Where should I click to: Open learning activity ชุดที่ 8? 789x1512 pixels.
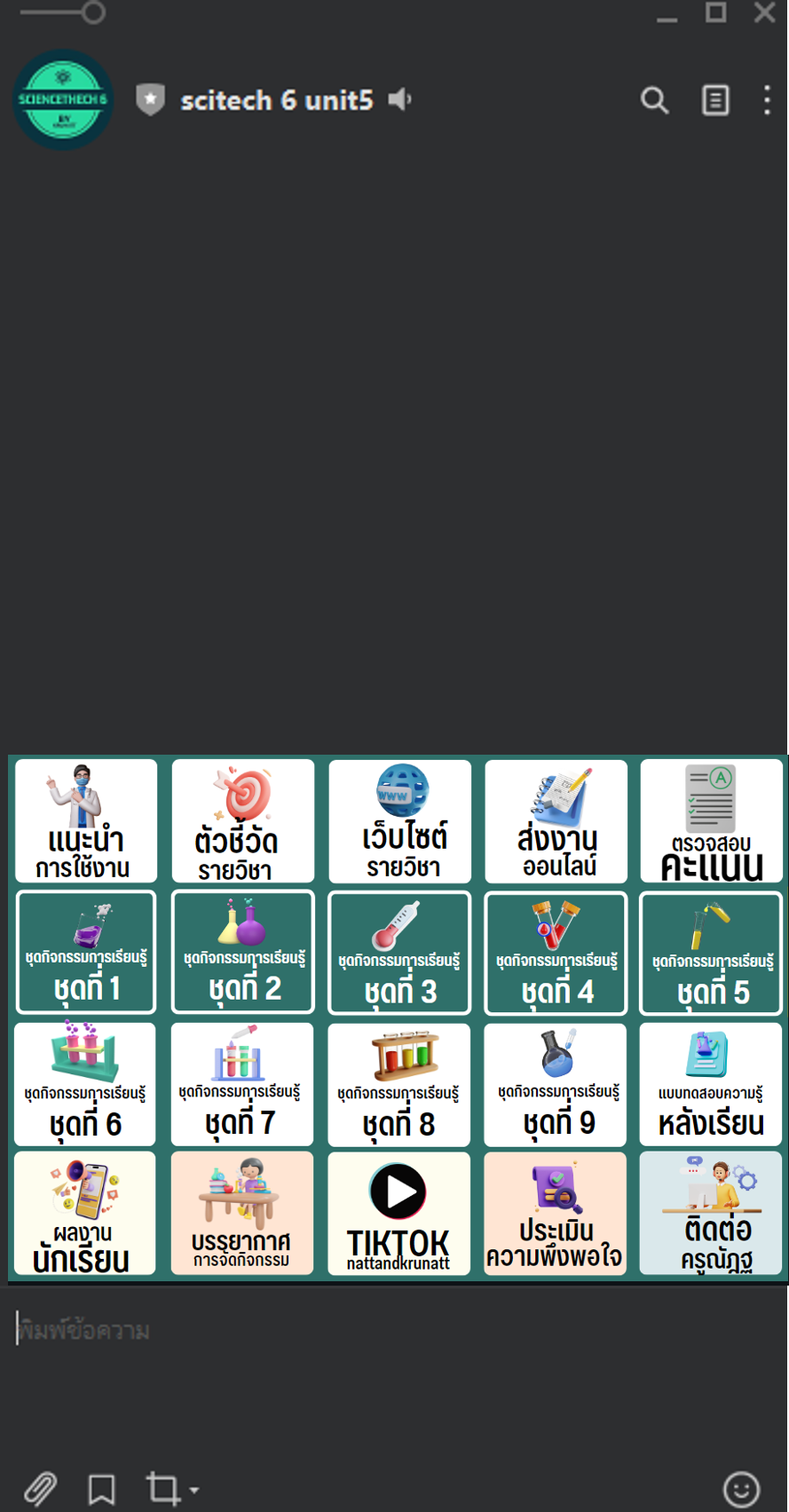pyautogui.click(x=398, y=1085)
